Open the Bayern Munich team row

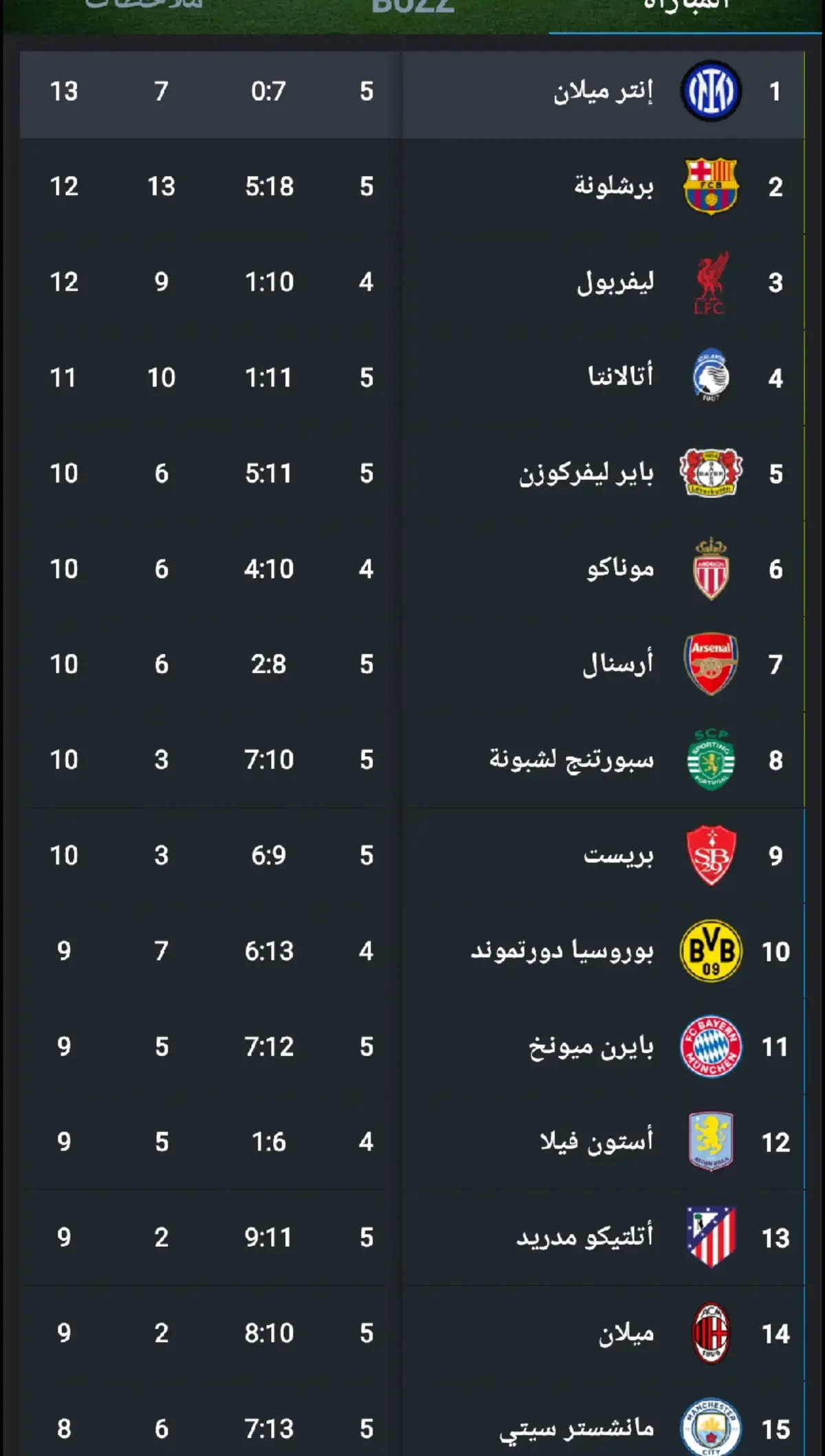click(412, 1047)
